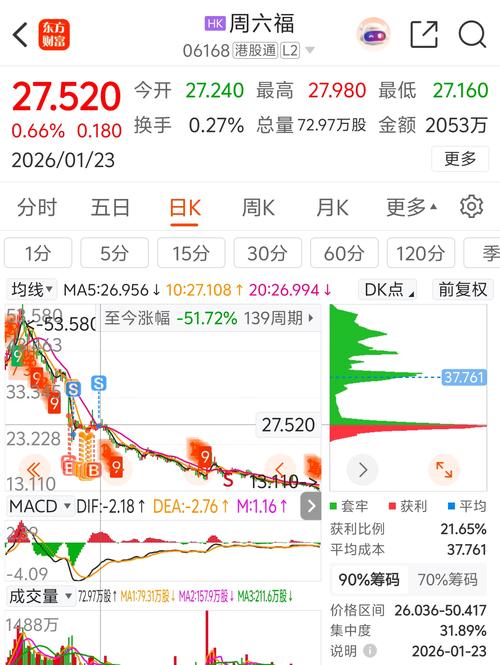This screenshot has width=500, height=665.
Task: Open the 均线 indicator dropdown
Action: click(31, 290)
